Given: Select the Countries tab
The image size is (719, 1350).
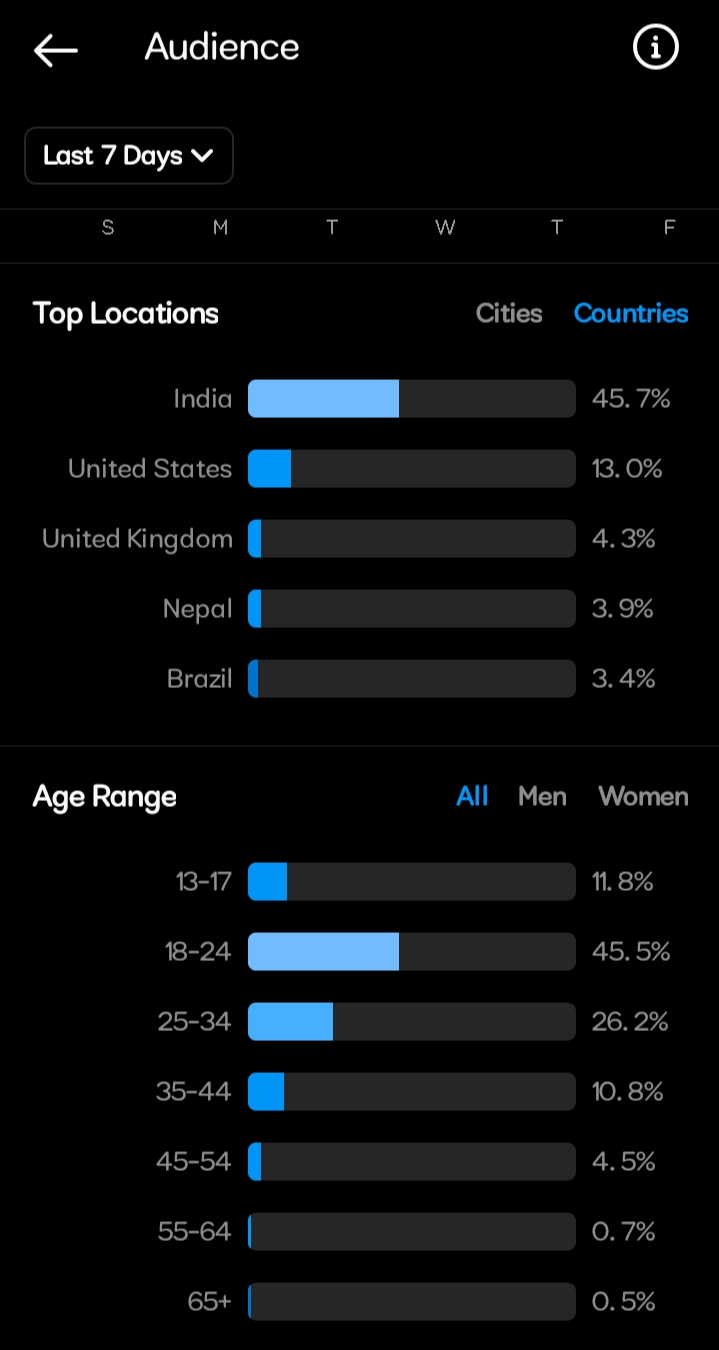Looking at the screenshot, I should (x=630, y=314).
